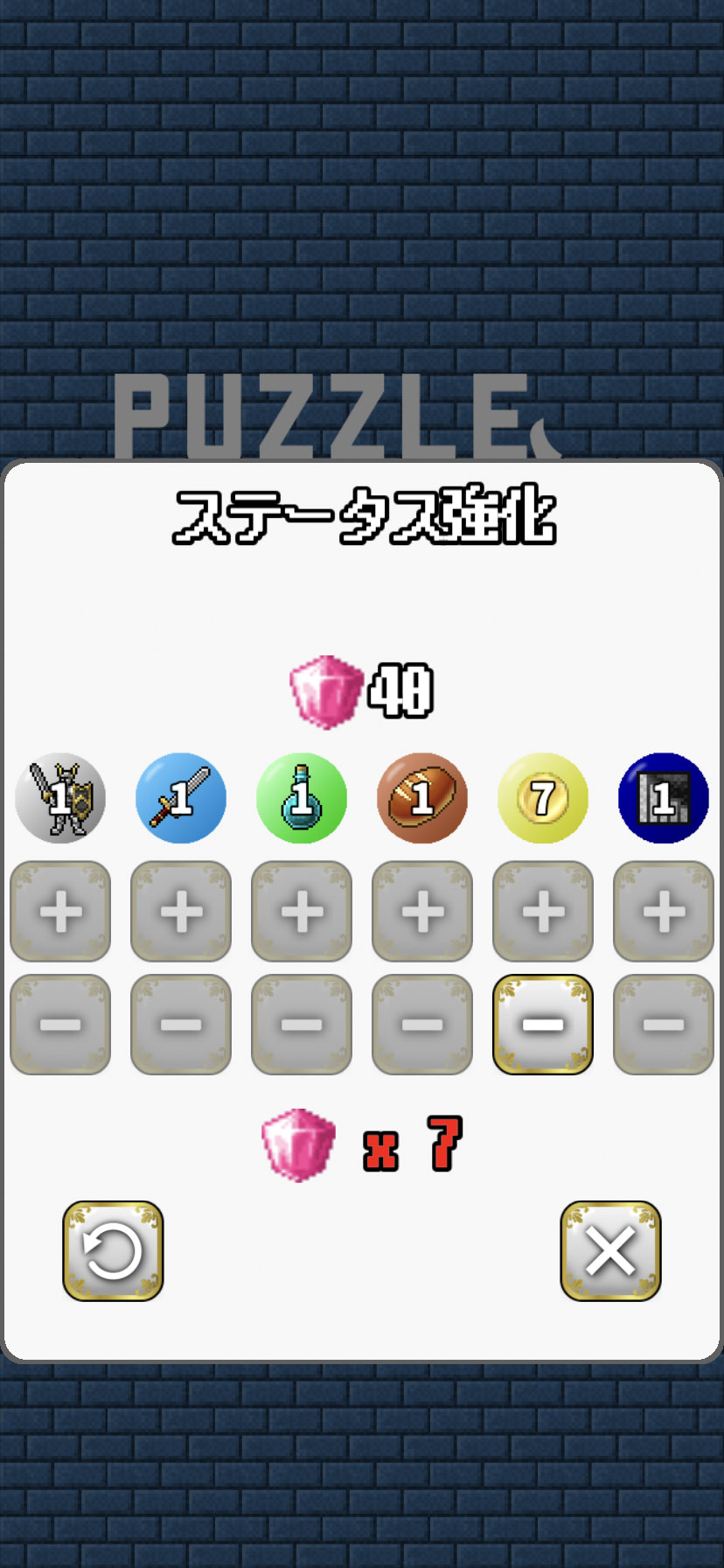Close the status upgrade dialog
Viewport: 724px width, 1568px height.
[x=610, y=1250]
